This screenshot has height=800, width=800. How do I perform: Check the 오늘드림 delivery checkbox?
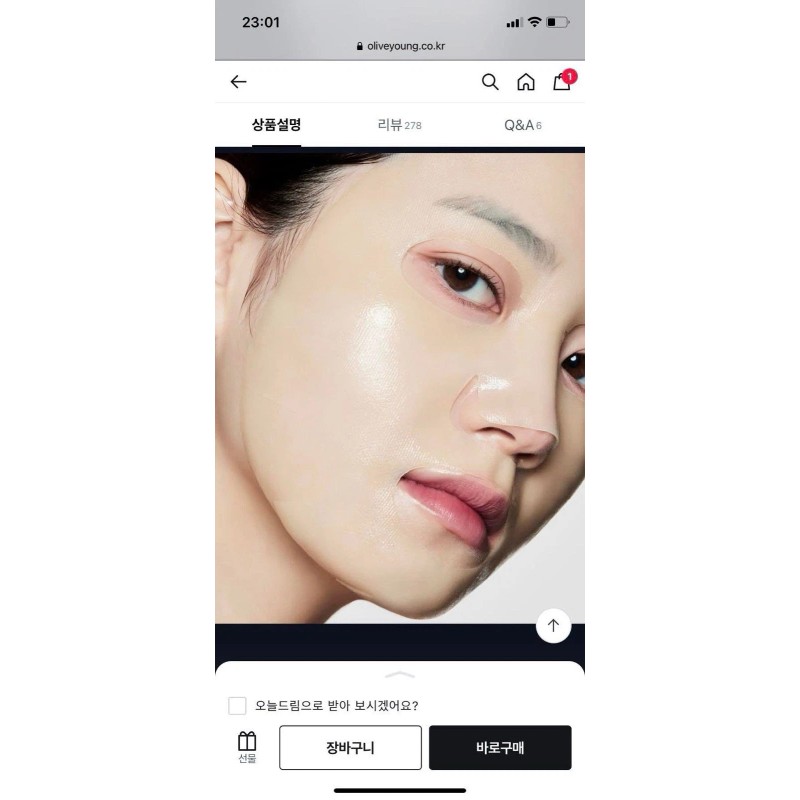[237, 706]
